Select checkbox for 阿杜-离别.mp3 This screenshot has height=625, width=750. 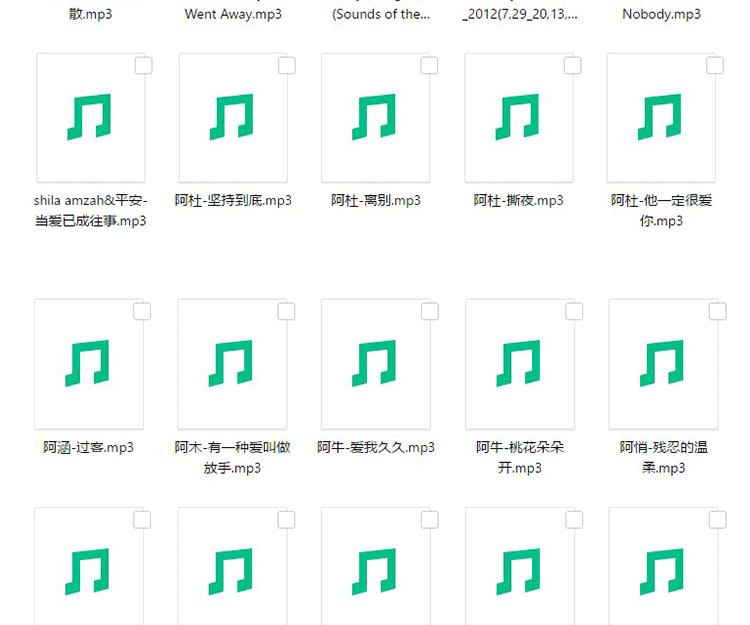point(429,66)
